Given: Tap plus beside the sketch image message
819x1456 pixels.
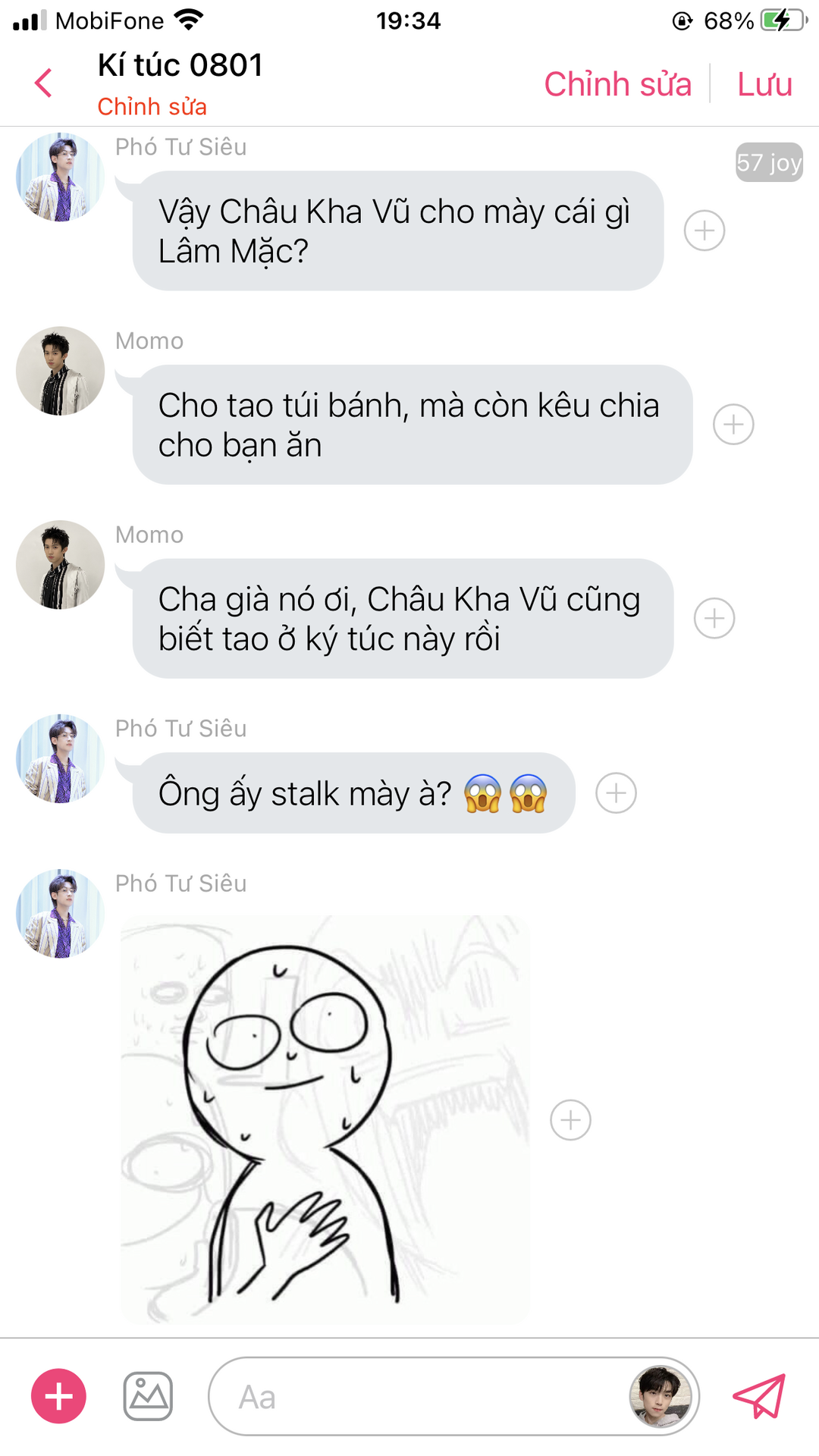Looking at the screenshot, I should pos(570,1120).
